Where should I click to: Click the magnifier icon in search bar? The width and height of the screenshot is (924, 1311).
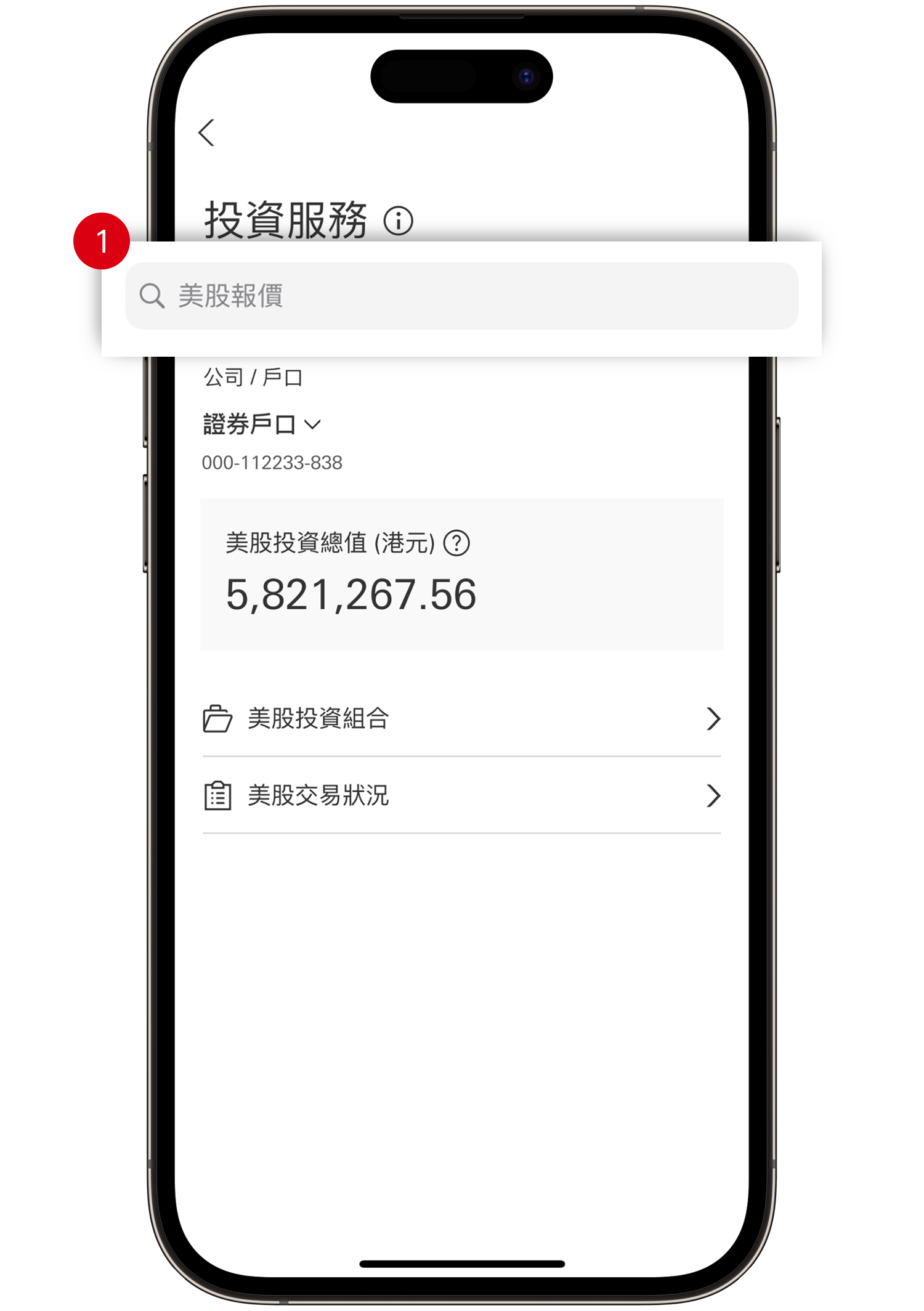tap(152, 296)
